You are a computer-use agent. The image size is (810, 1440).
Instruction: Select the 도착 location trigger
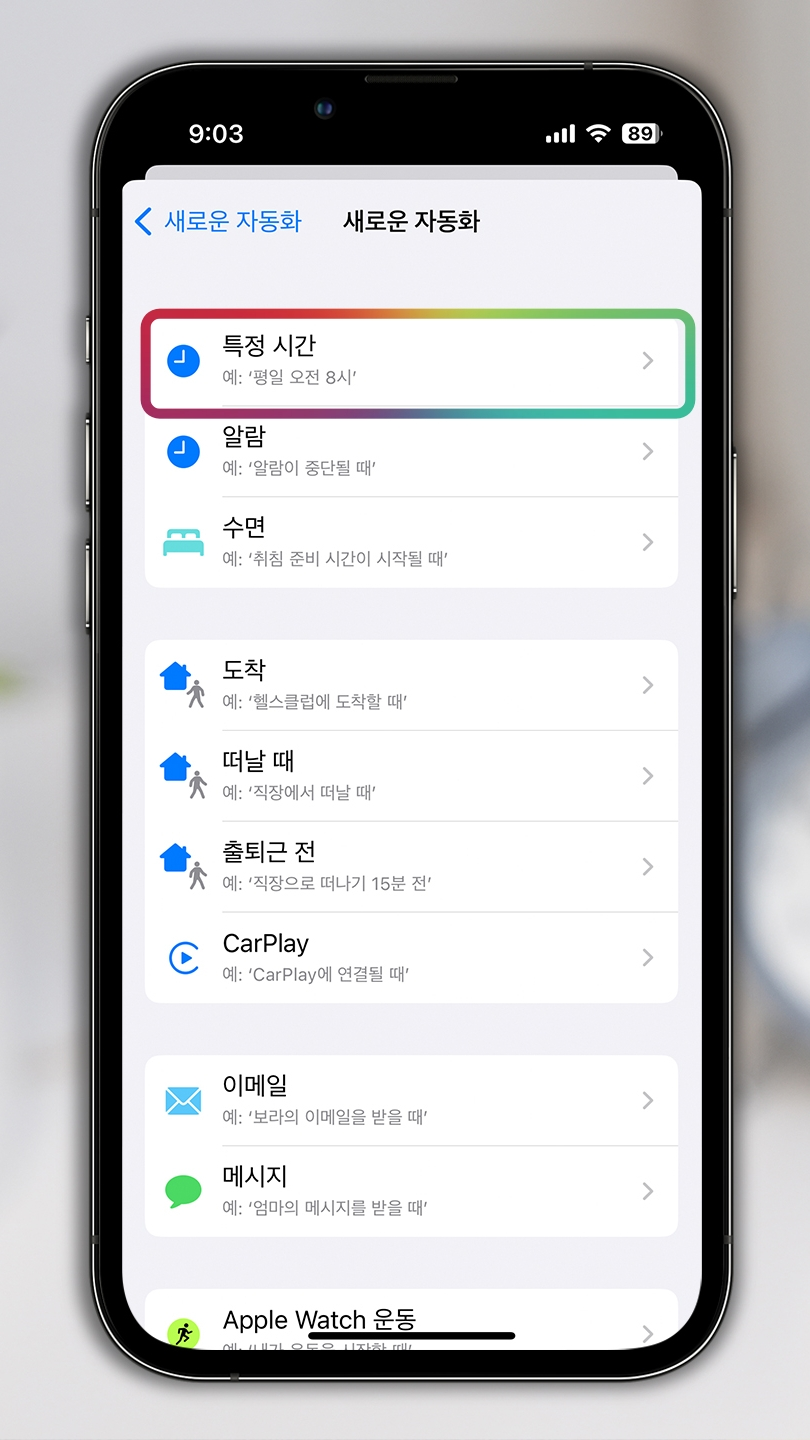[x=411, y=685]
